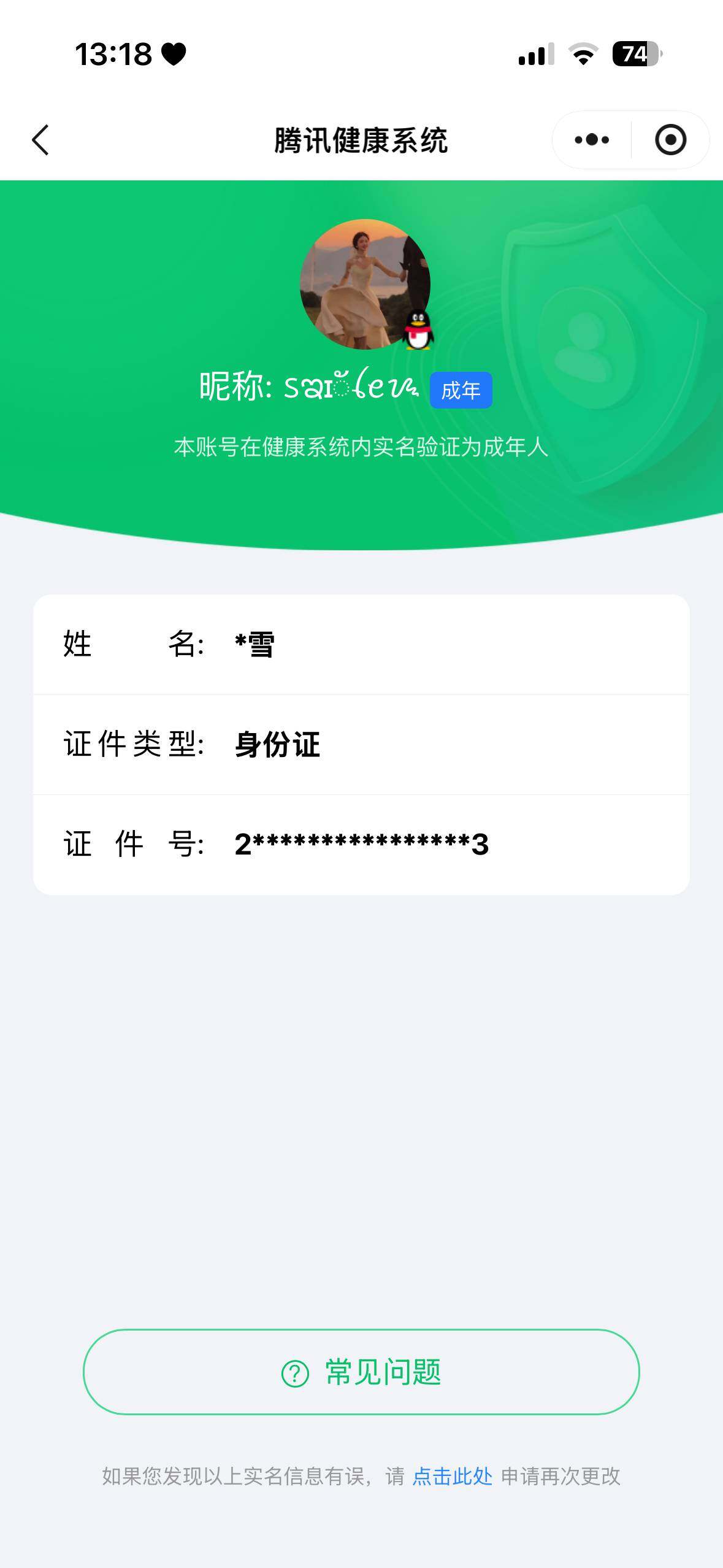
Task: Open the 证件类型 document type row
Action: click(x=361, y=742)
